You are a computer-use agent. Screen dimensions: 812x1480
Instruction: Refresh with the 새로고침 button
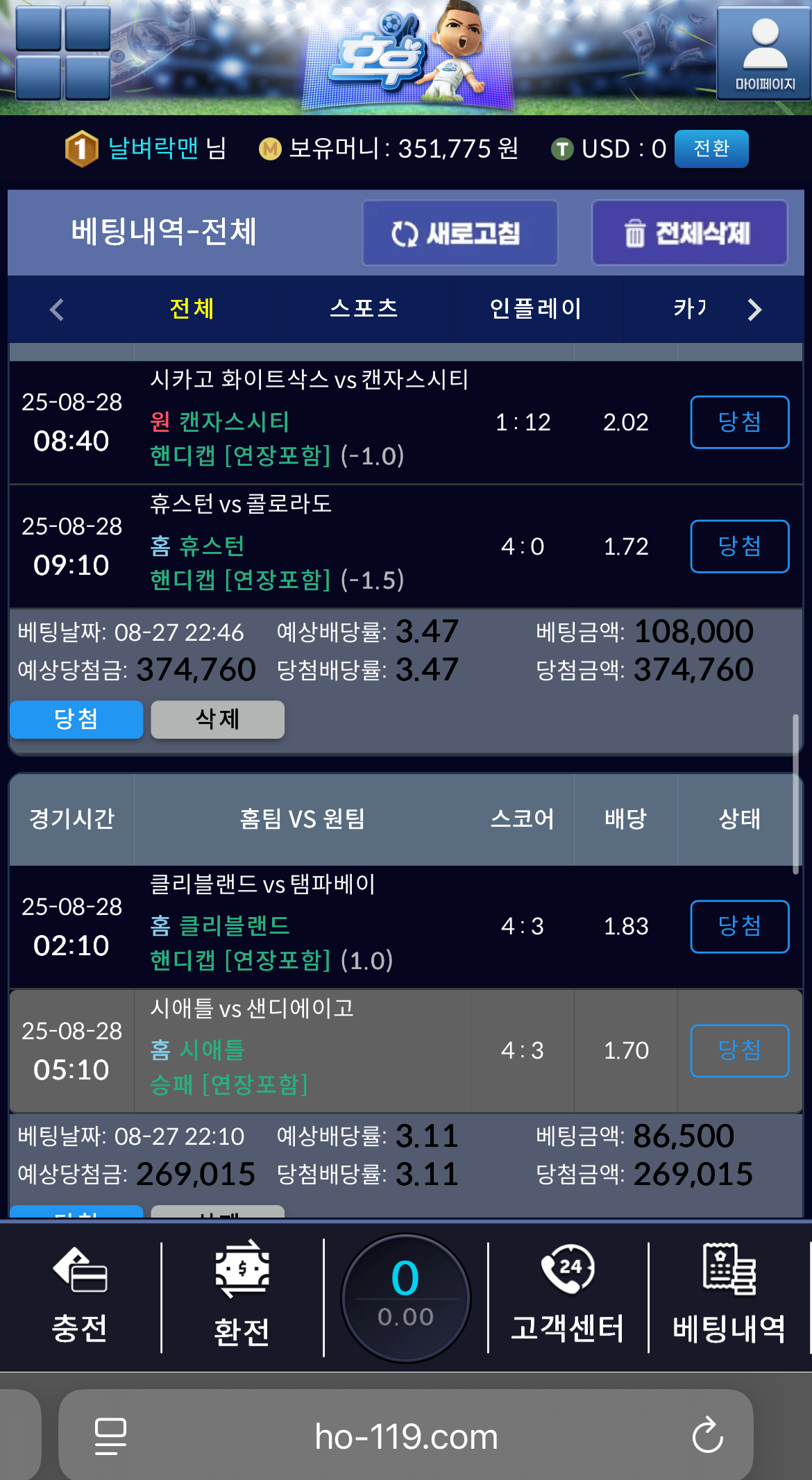click(460, 233)
